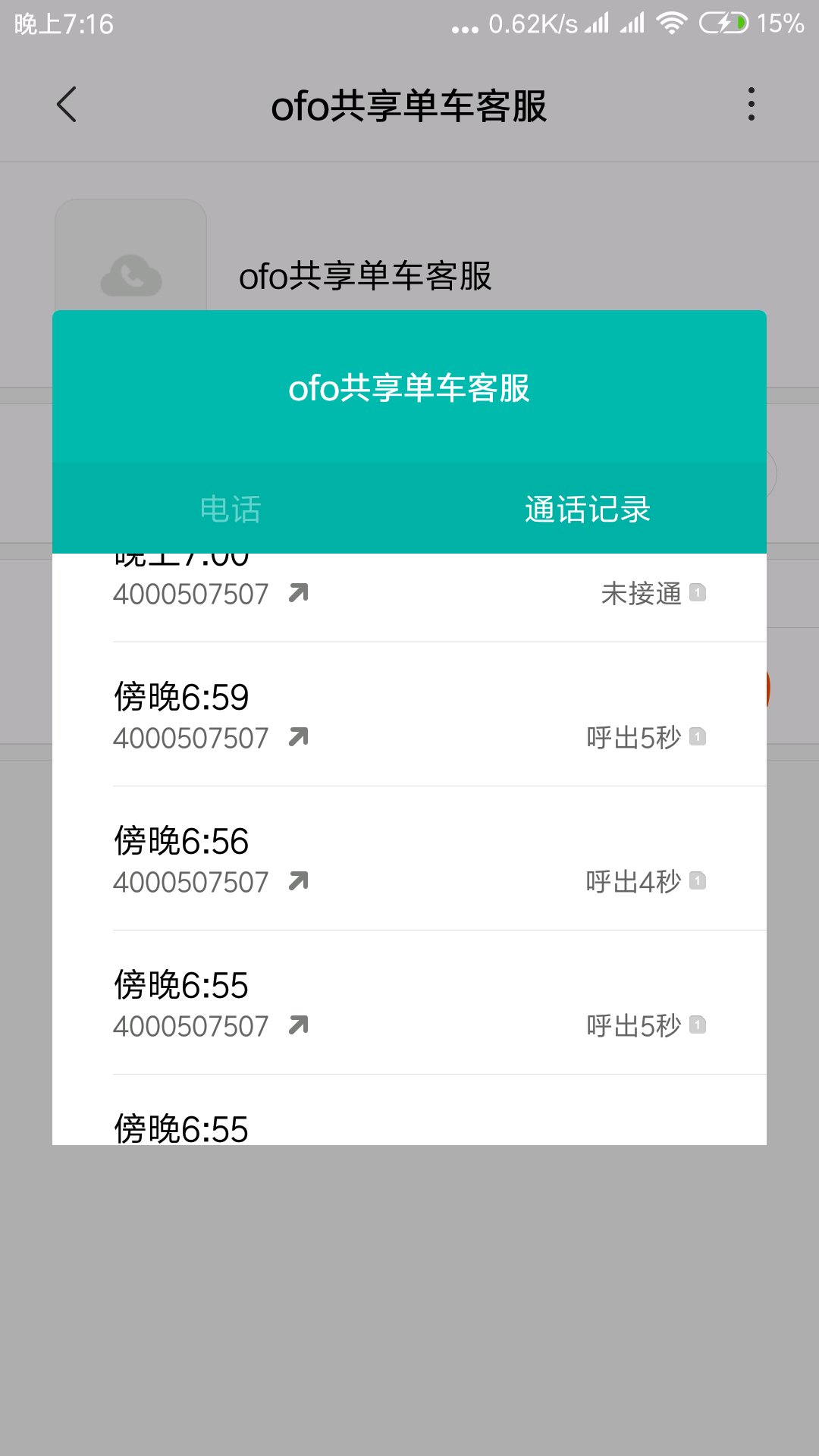Open the 傍晚6:56 call record
The height and width of the screenshot is (1456, 819).
pos(409,859)
